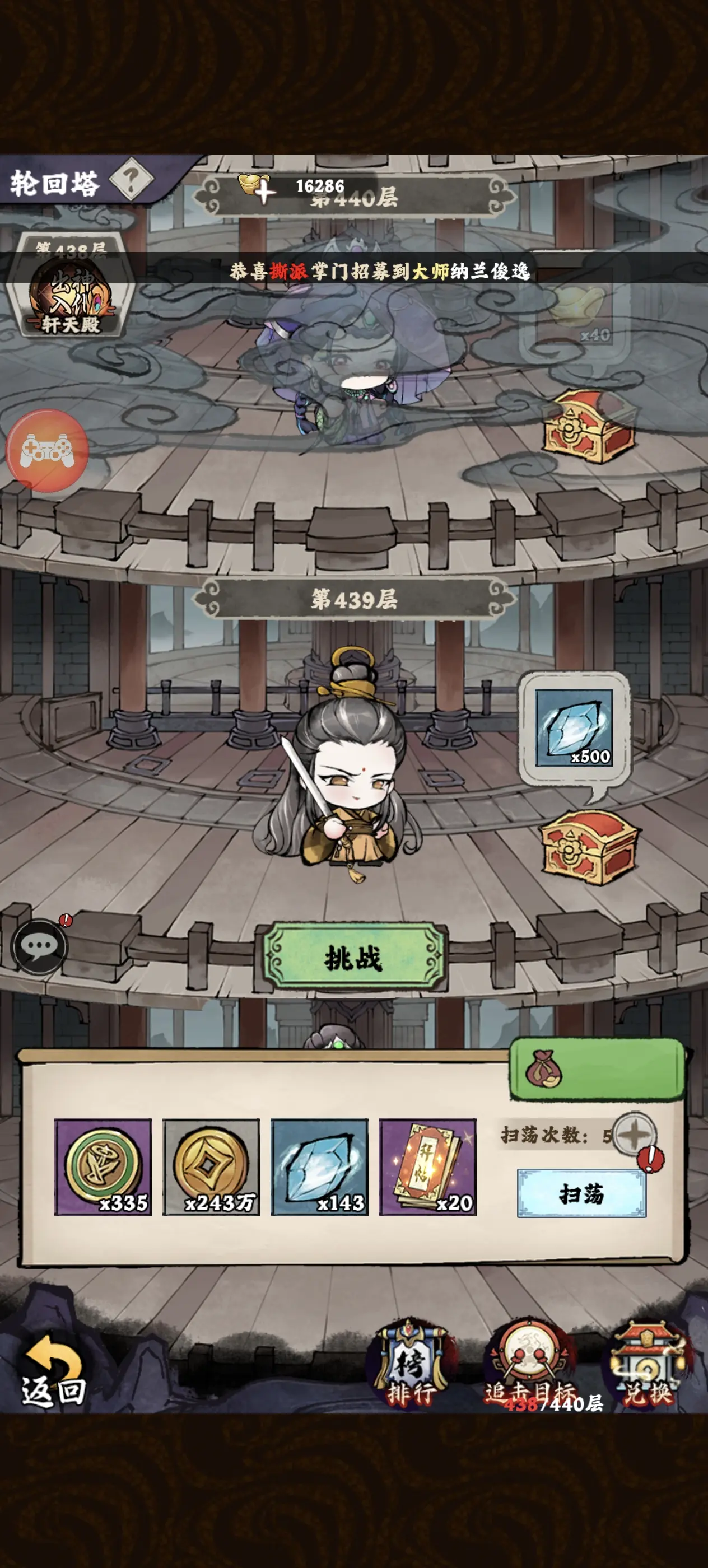Screen dimensions: 708x1568
Task: Open the chat bubble icon
Action: click(40, 946)
